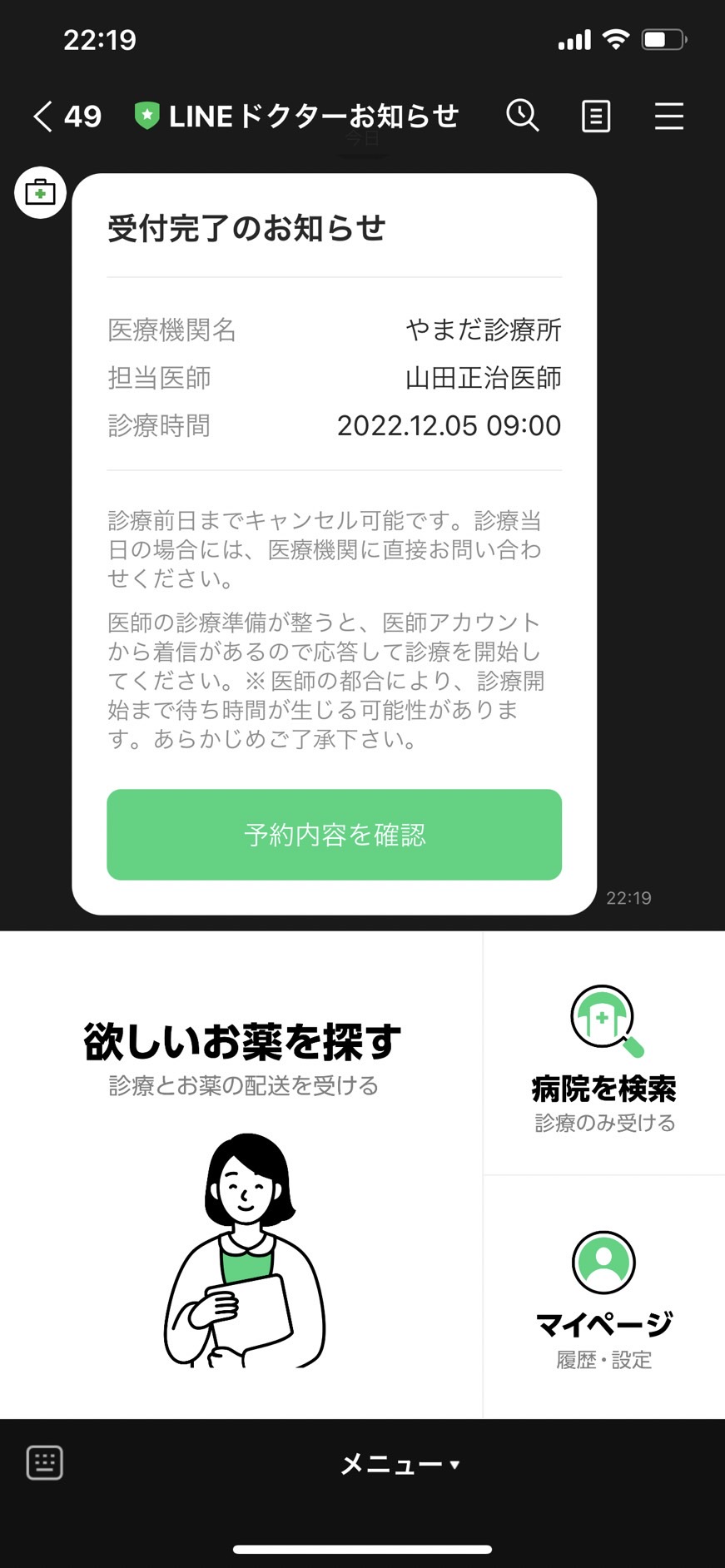
Task: Open 欲しいお薬を探す tile
Action: [241, 1174]
